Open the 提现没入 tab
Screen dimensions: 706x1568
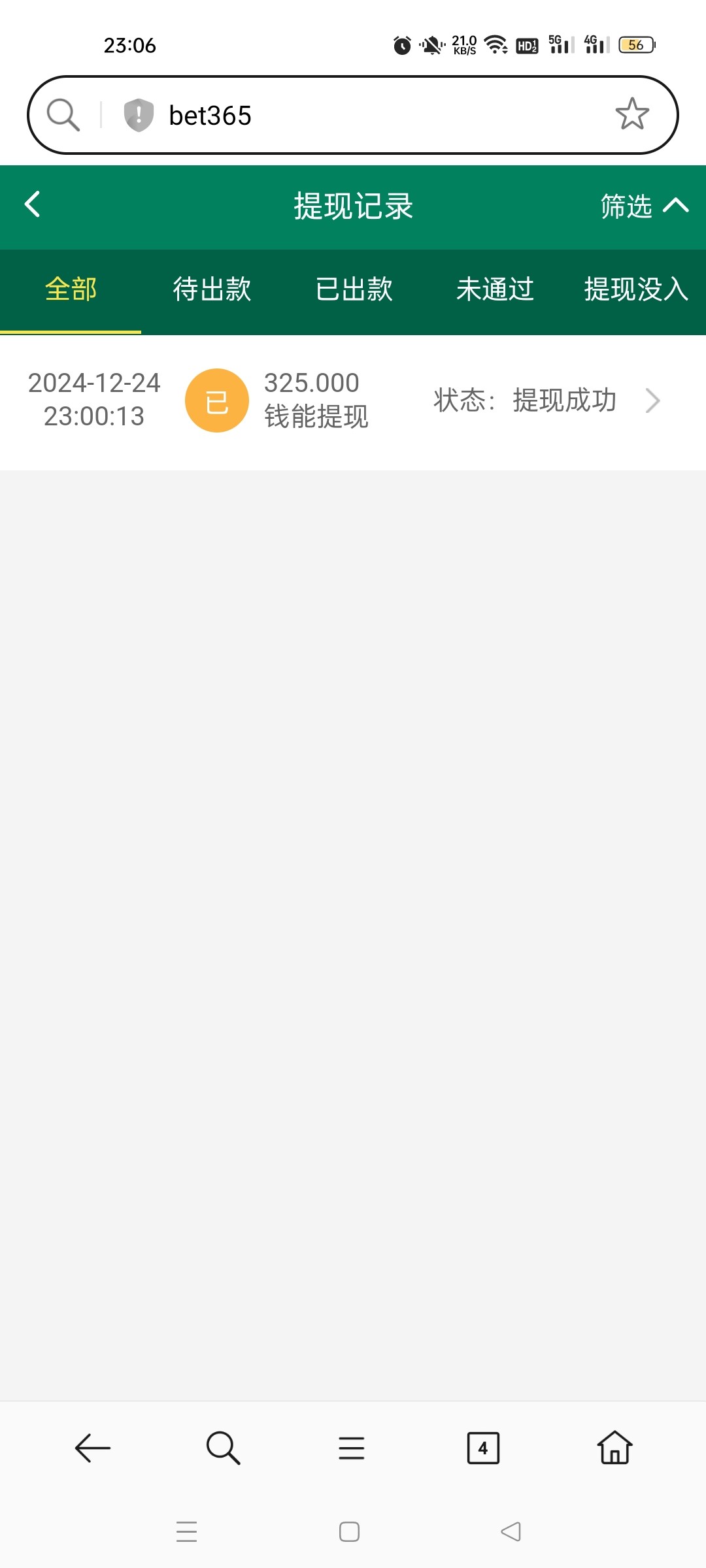click(x=635, y=289)
